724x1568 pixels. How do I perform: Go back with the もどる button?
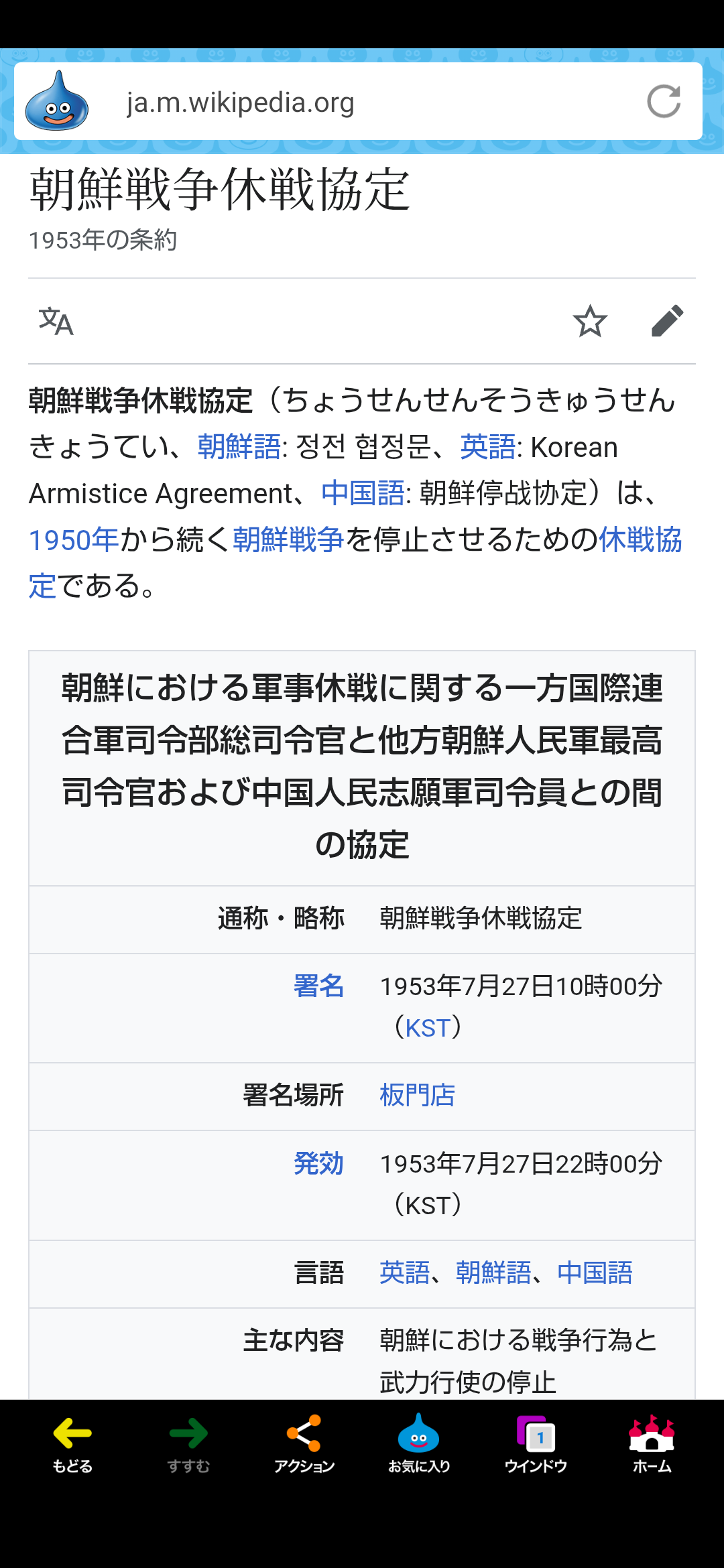pos(72,1444)
